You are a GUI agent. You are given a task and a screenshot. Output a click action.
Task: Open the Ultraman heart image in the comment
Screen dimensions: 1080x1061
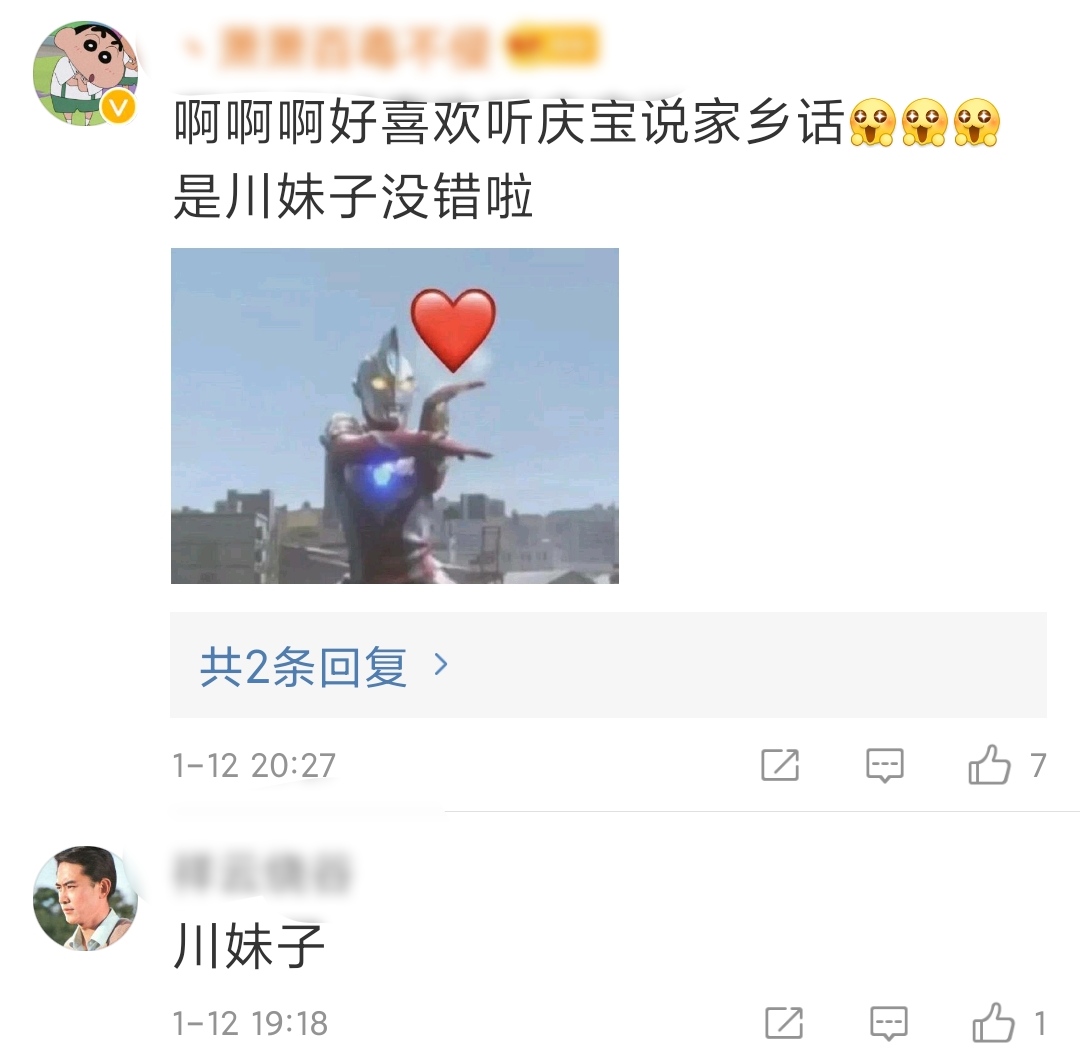[x=394, y=416]
